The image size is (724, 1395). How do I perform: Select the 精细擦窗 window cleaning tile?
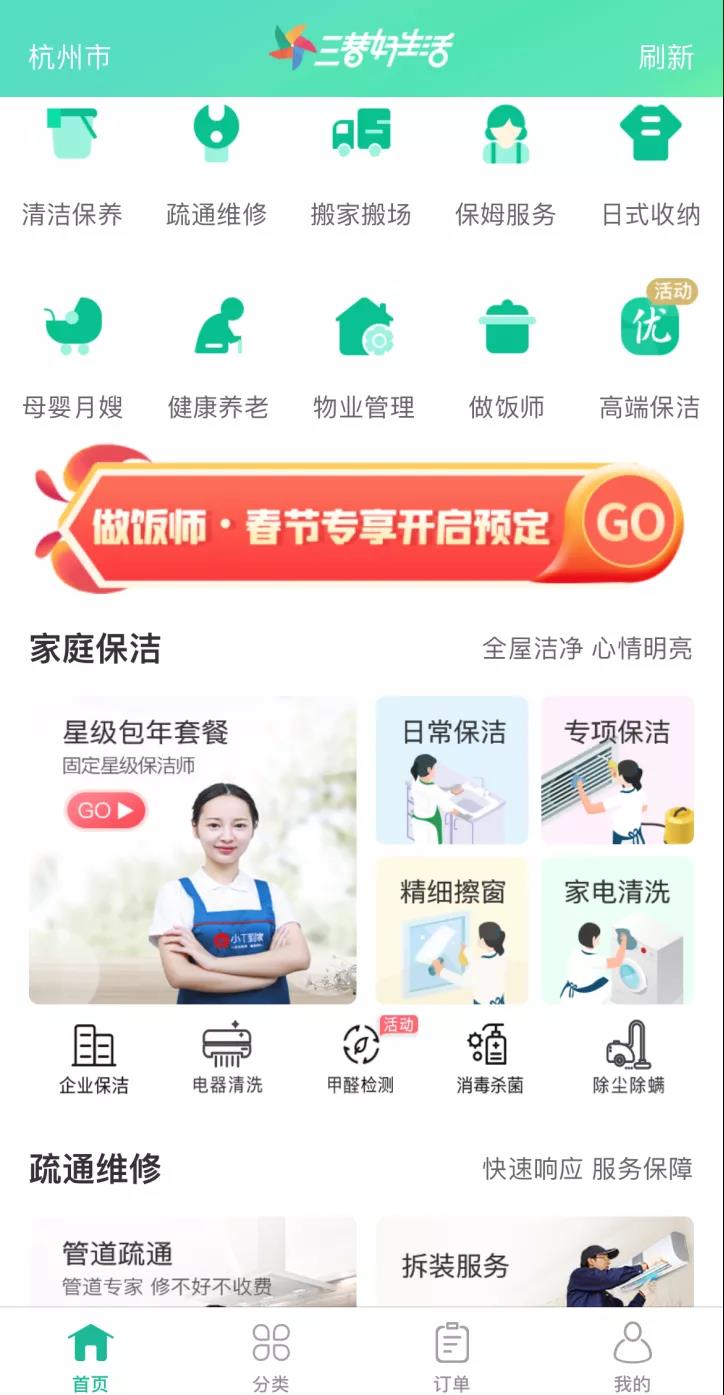tap(452, 930)
